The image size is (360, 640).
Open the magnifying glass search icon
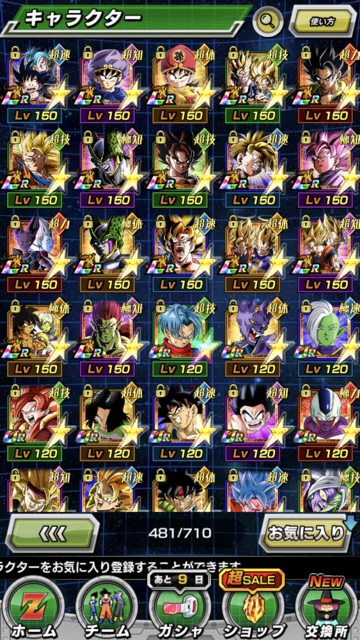[268, 20]
